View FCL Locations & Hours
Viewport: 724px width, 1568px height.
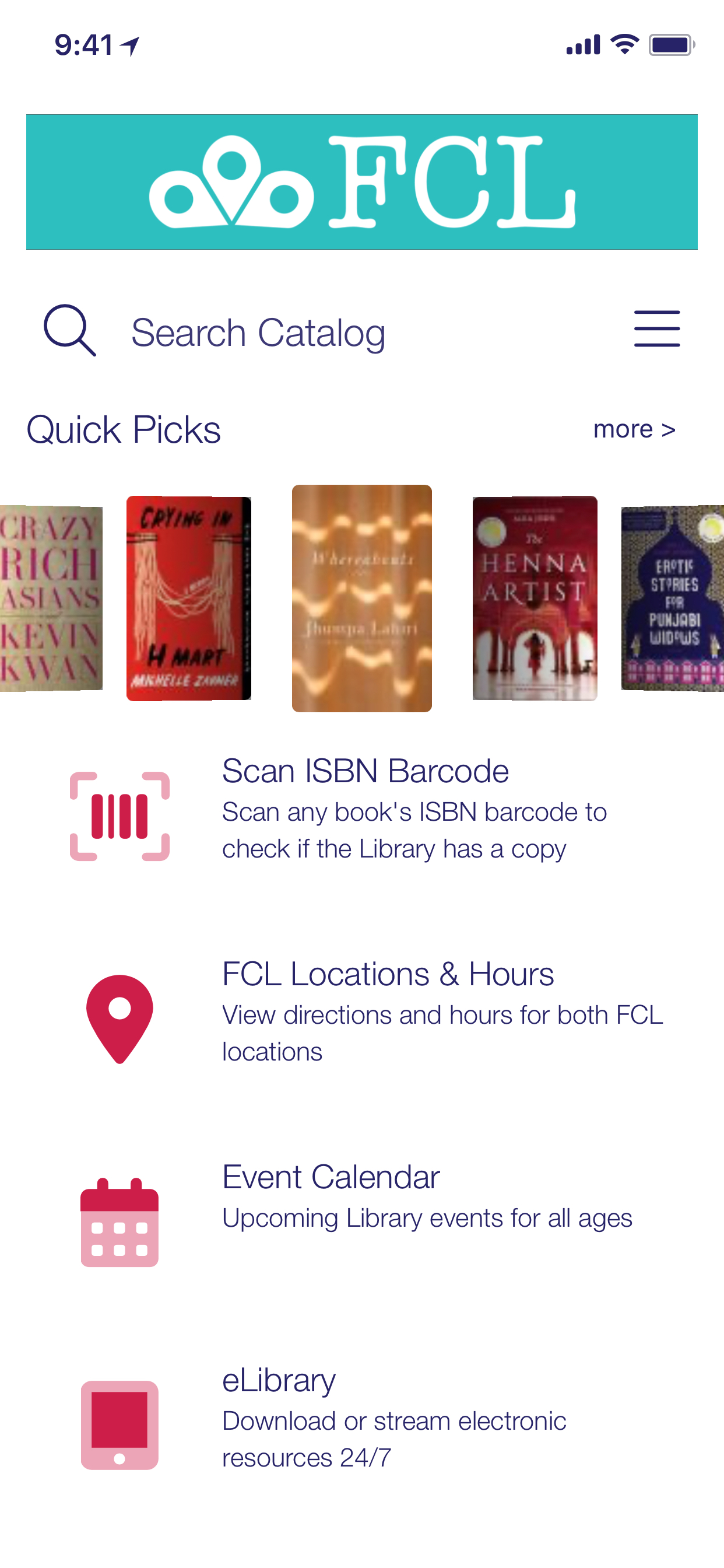[387, 1010]
